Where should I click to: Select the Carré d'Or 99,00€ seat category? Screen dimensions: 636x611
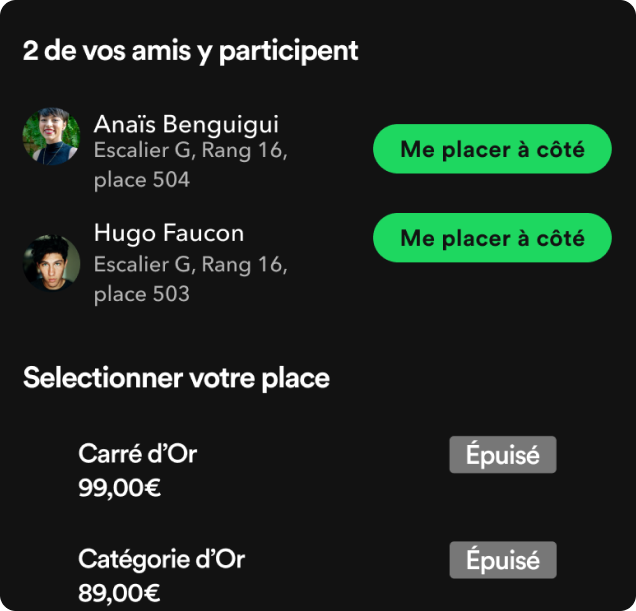click(x=138, y=470)
